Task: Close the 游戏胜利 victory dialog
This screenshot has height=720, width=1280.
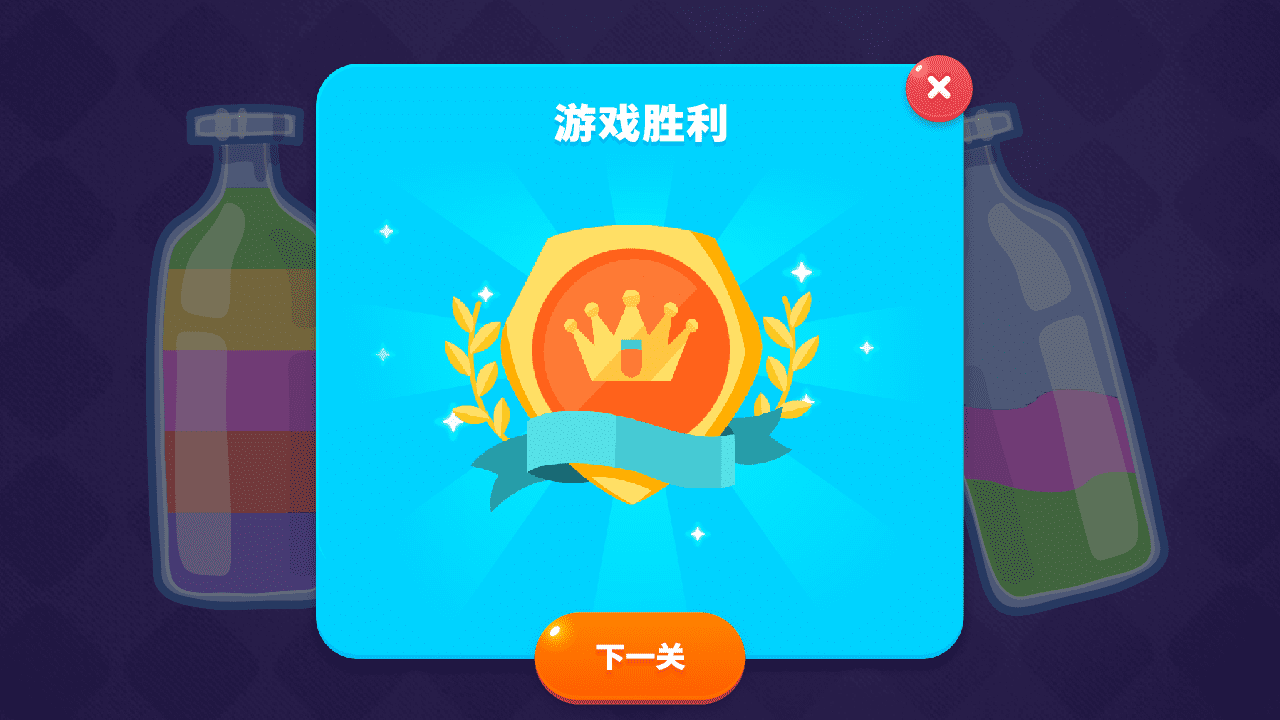Action: pos(938,88)
